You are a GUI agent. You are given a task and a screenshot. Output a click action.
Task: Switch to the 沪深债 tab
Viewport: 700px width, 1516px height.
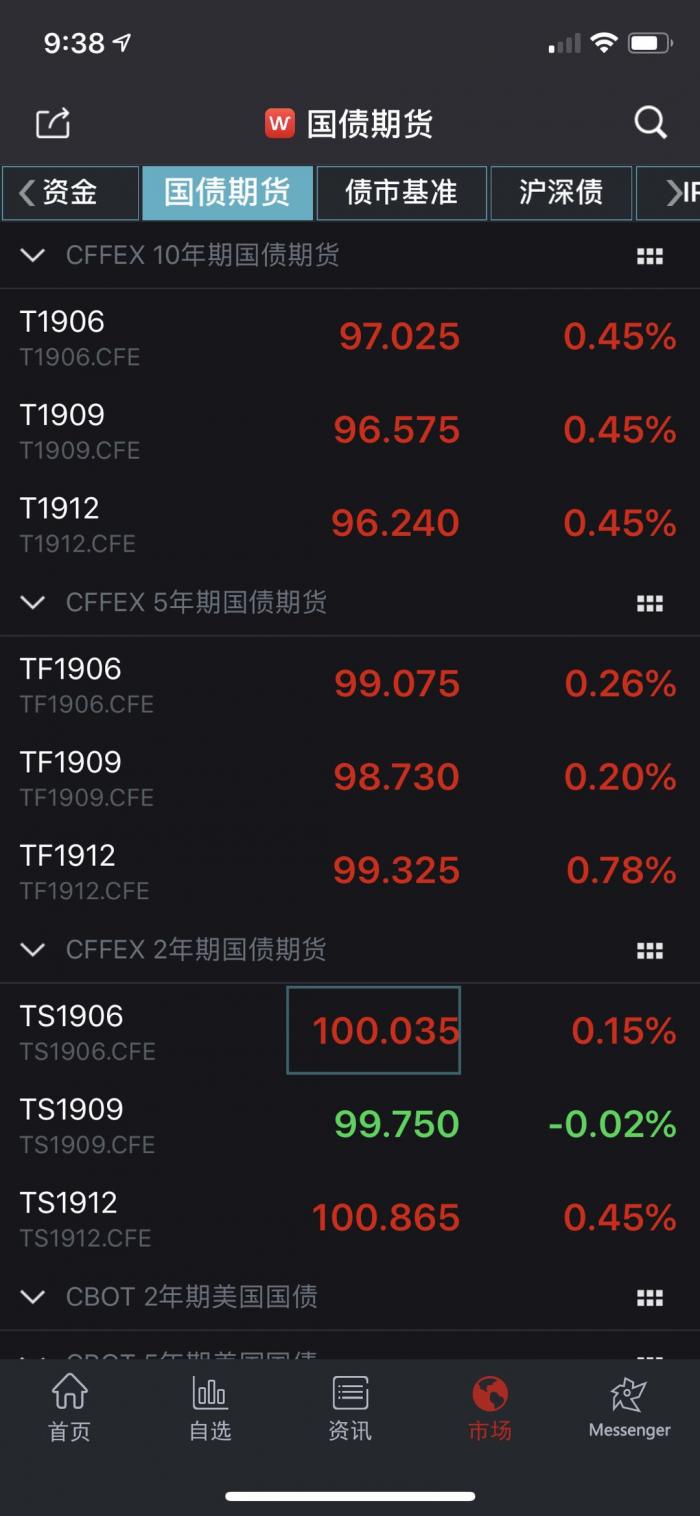click(561, 192)
